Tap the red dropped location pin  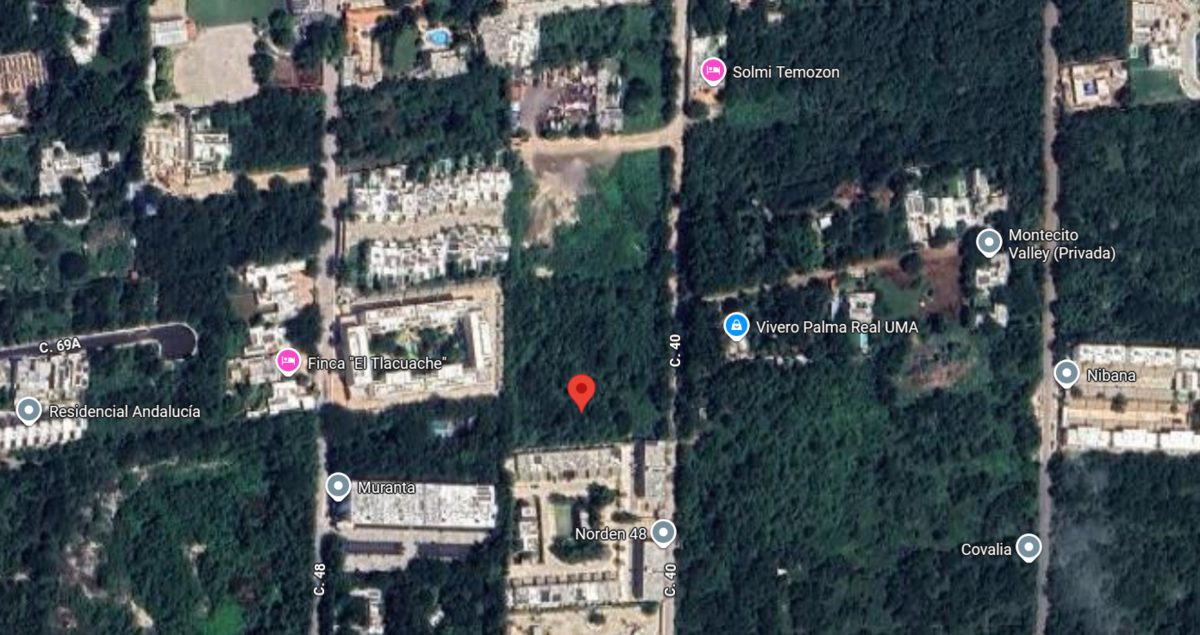tap(581, 392)
